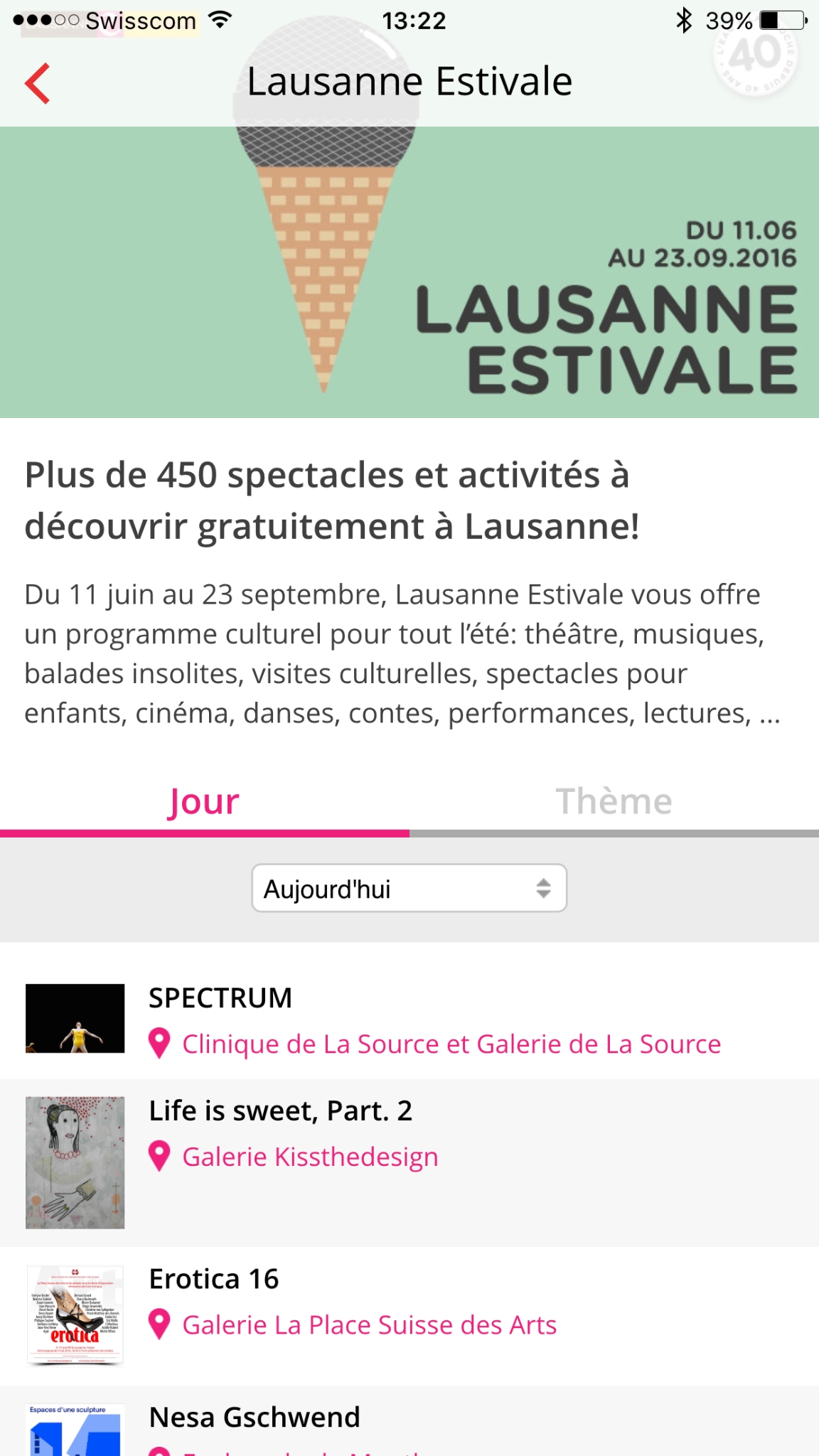
Task: Switch to the Thème tab
Action: point(614,802)
